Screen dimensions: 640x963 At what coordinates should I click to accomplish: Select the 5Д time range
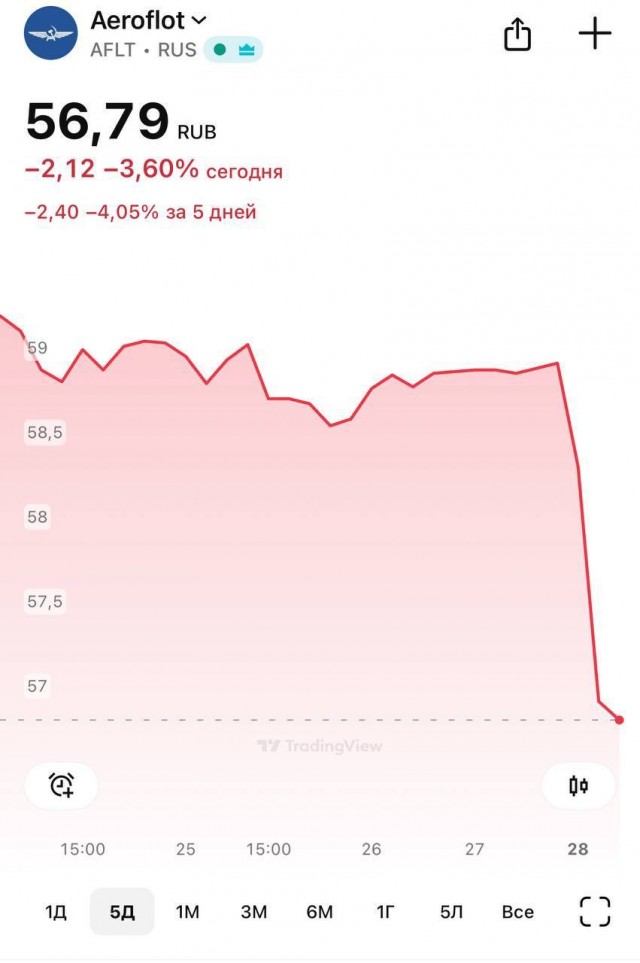point(122,912)
